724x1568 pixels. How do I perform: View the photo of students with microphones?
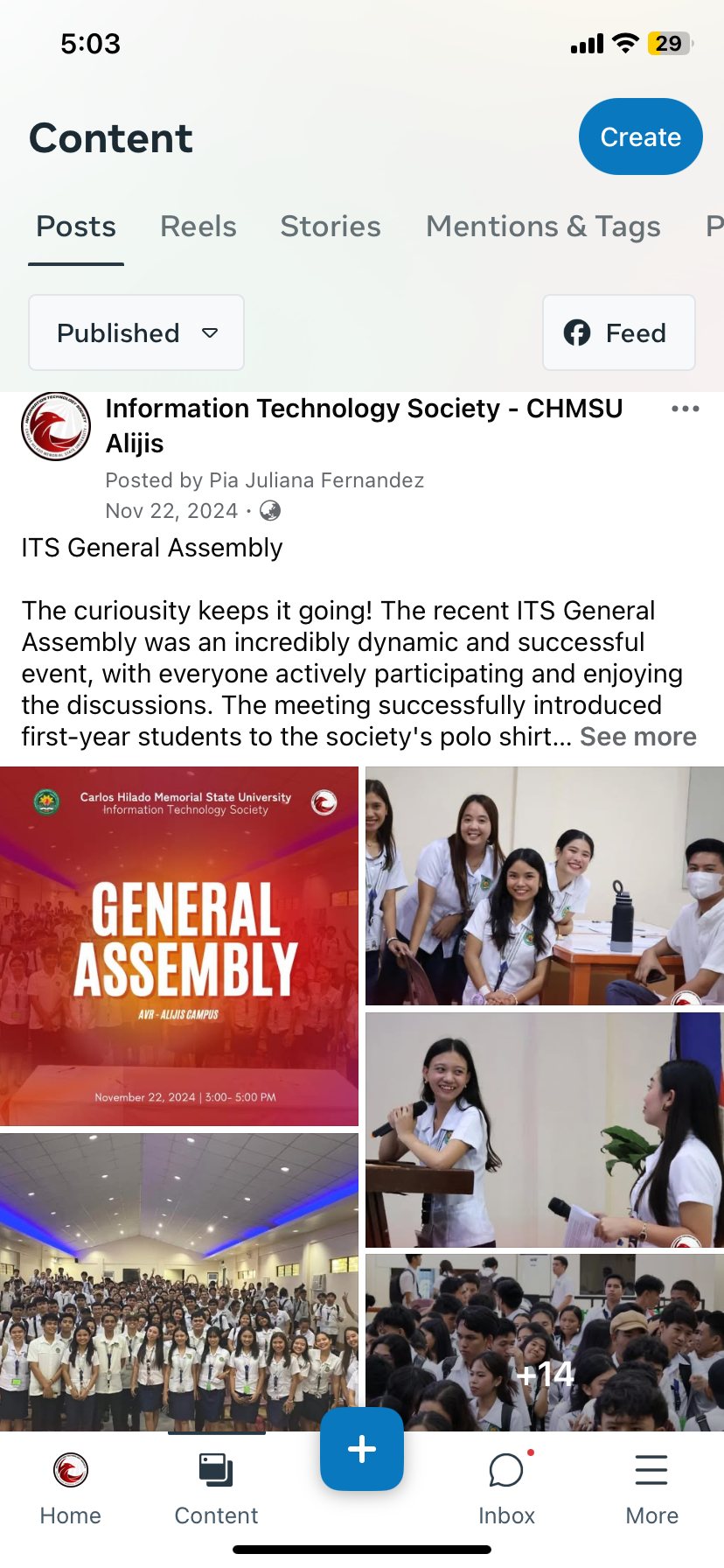click(x=544, y=1130)
